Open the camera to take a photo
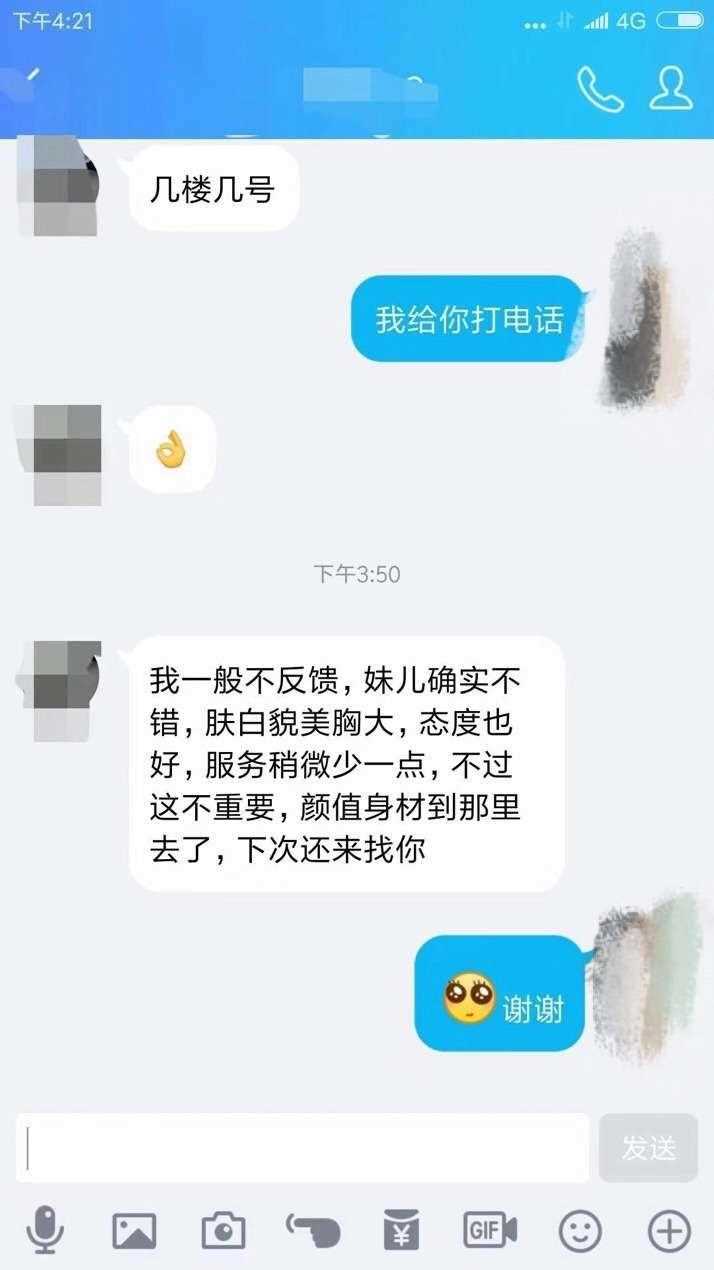714x1270 pixels. click(x=223, y=1230)
